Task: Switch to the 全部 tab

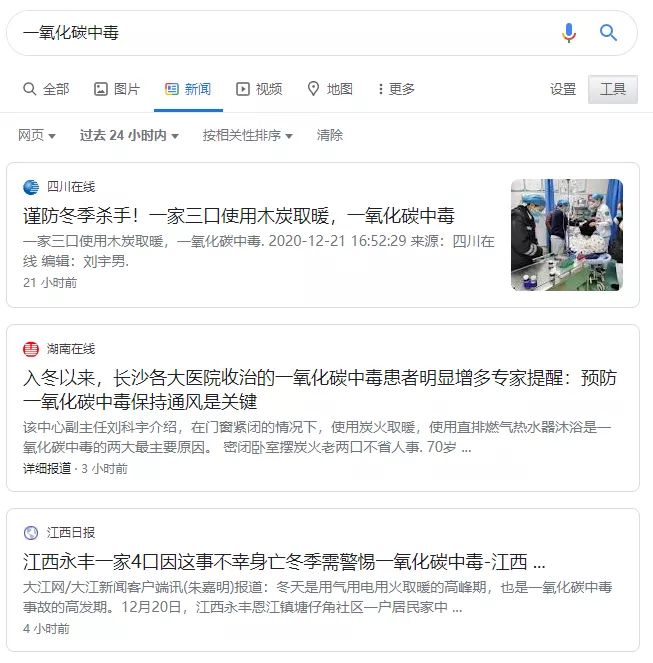Action: [46, 89]
